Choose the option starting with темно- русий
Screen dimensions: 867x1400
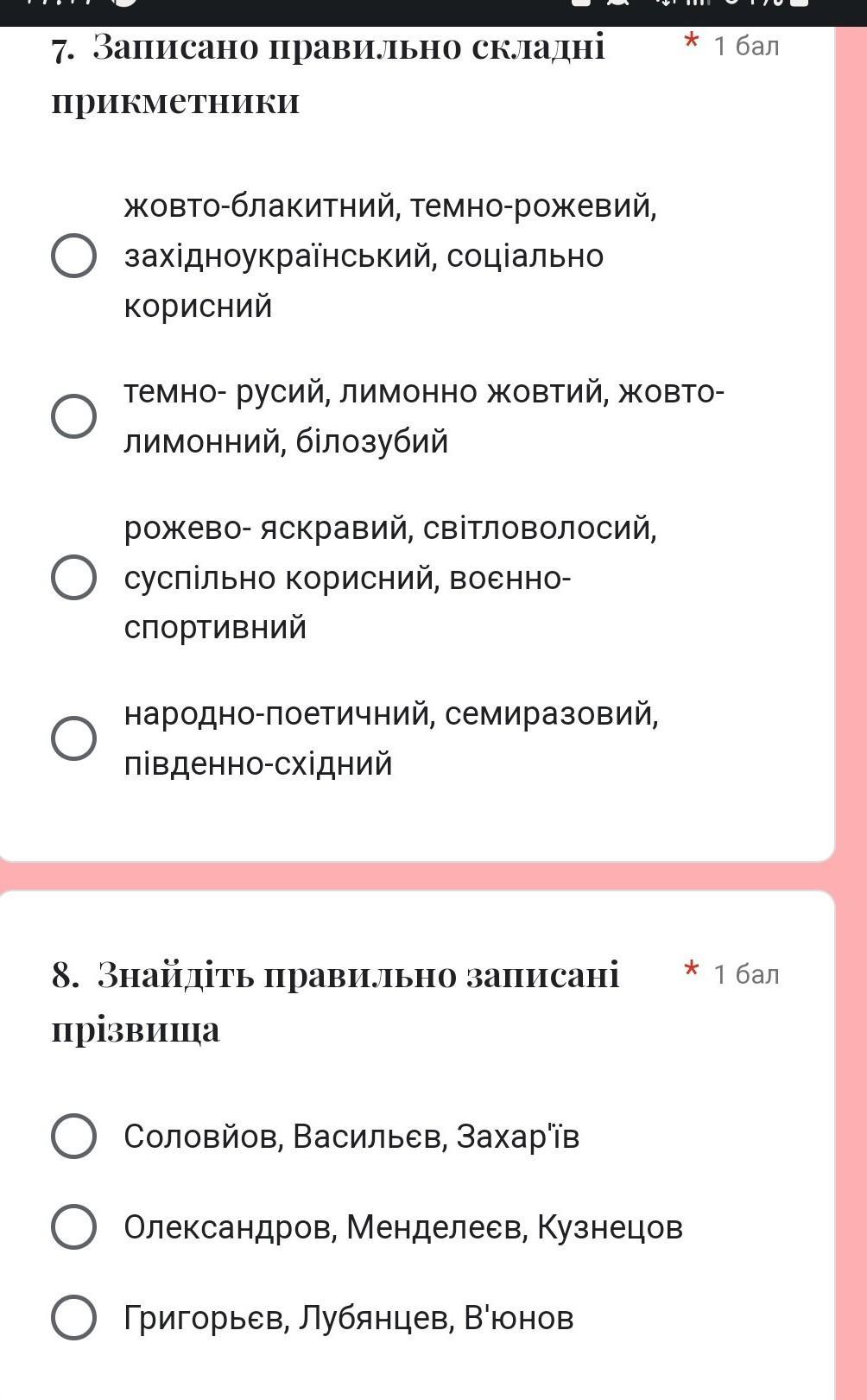73,416
